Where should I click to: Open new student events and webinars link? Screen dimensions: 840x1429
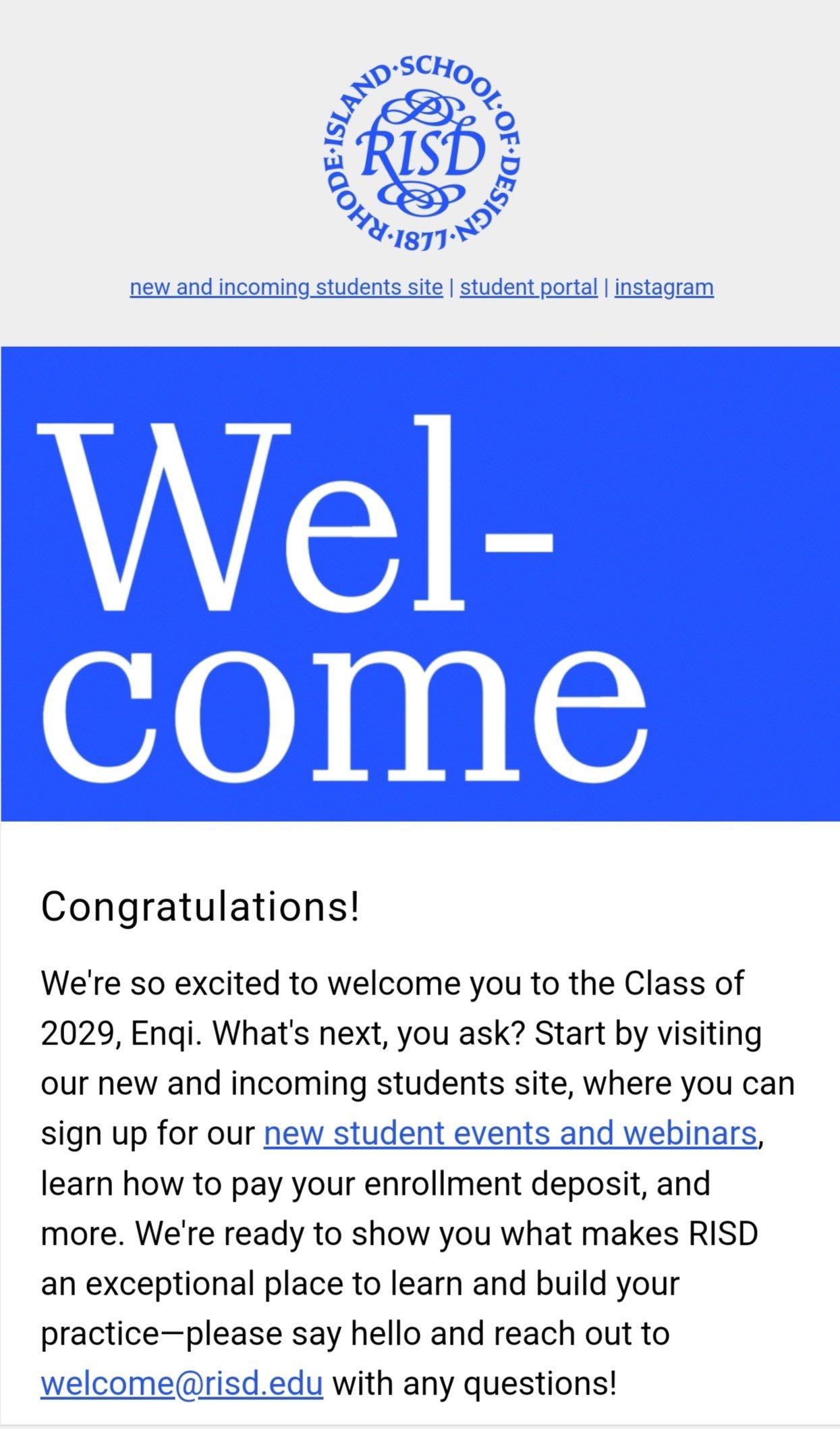pos(510,1133)
